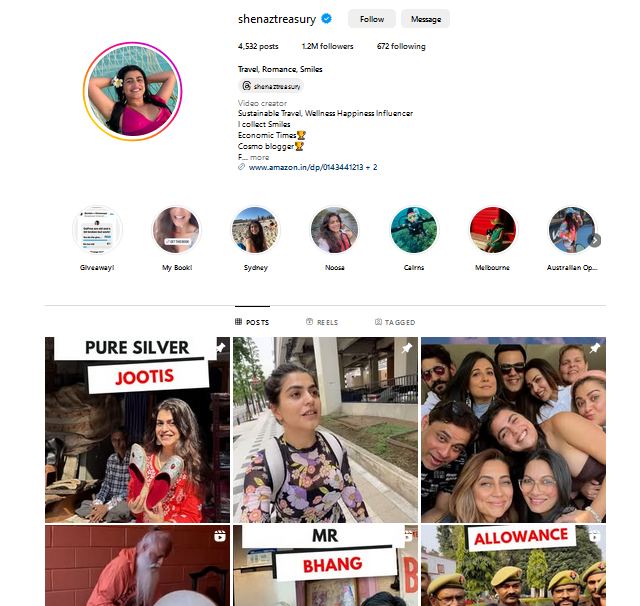
Task: View the 672 following list
Action: tap(401, 46)
